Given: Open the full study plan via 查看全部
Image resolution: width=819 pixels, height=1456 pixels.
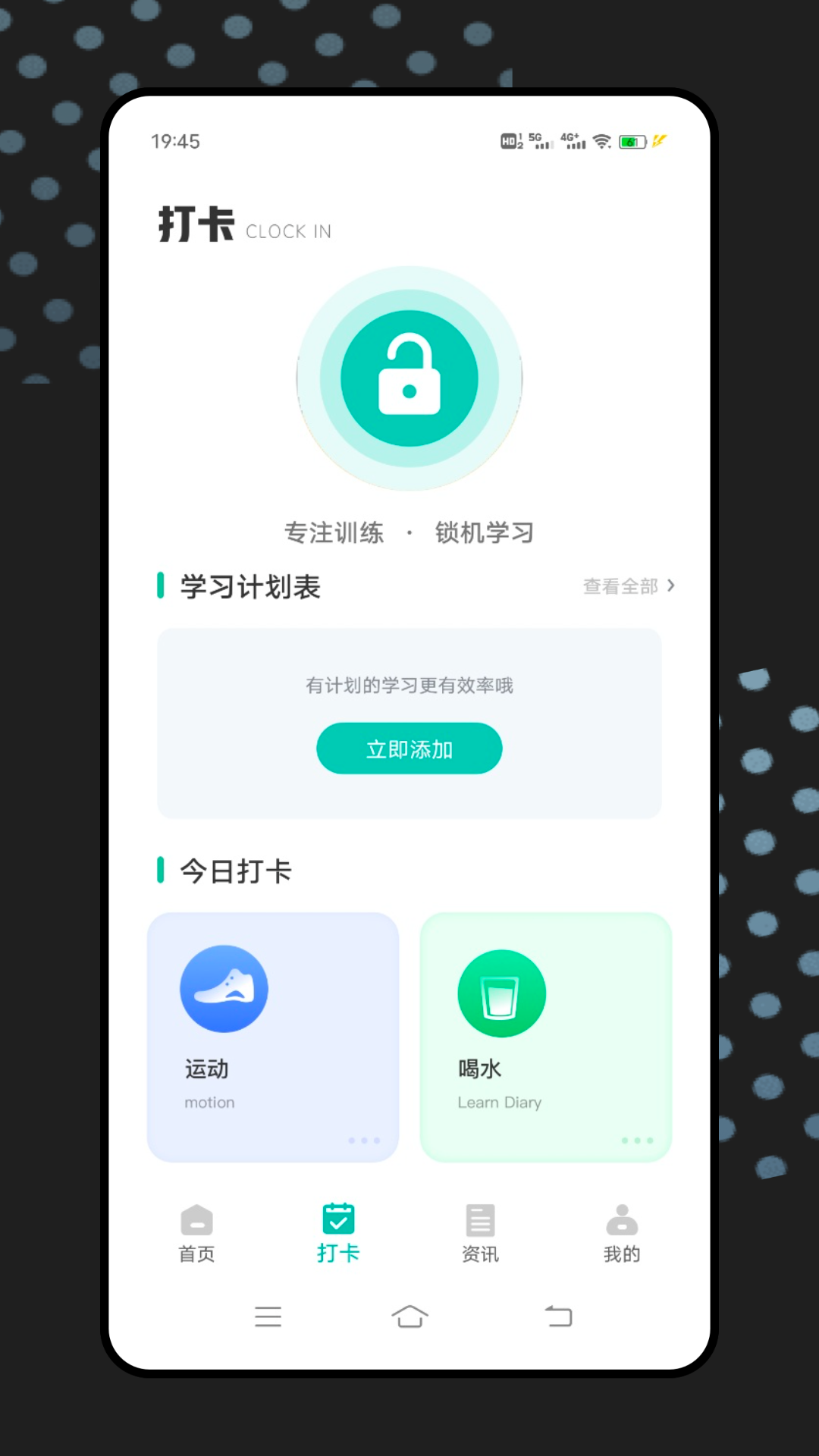Looking at the screenshot, I should point(620,585).
